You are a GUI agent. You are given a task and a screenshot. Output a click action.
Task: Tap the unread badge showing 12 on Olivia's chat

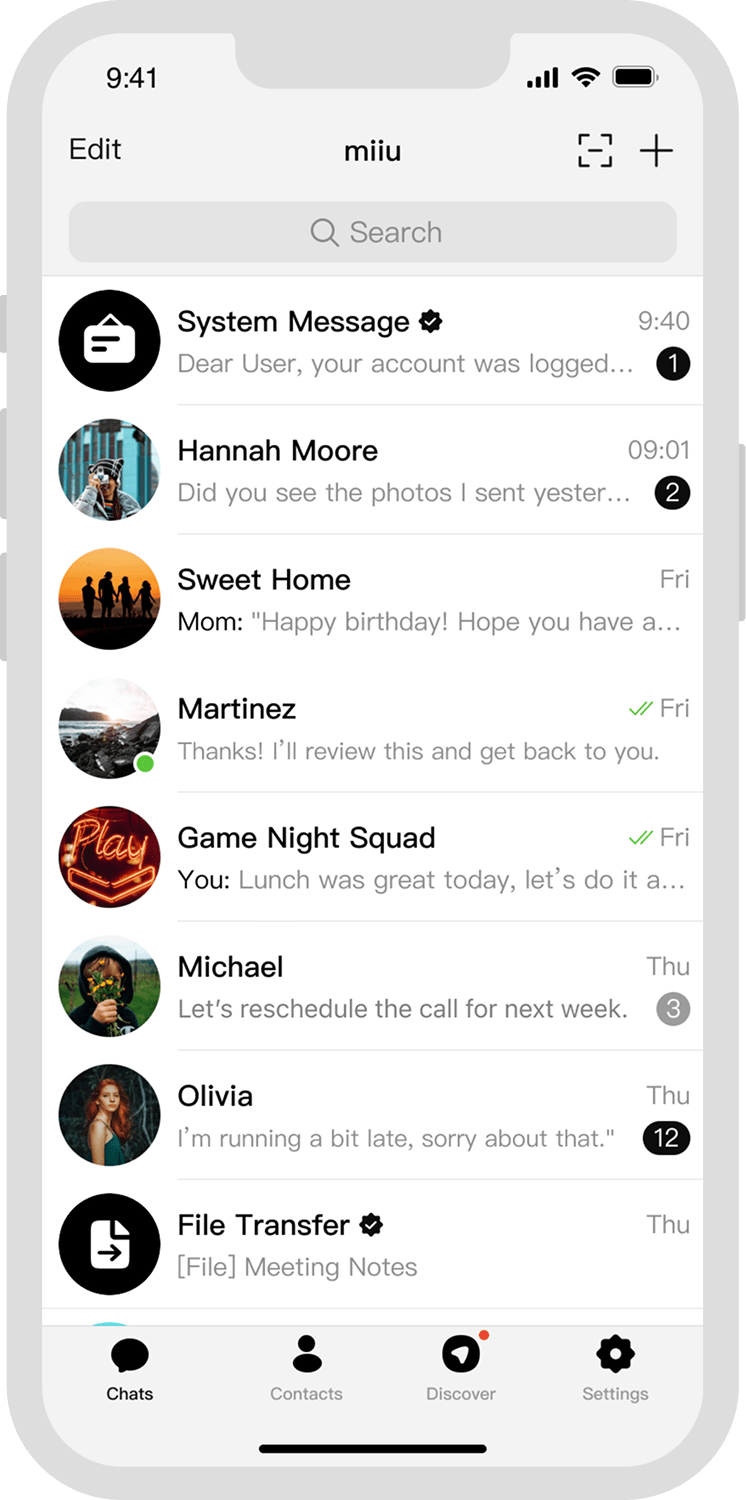(666, 1138)
